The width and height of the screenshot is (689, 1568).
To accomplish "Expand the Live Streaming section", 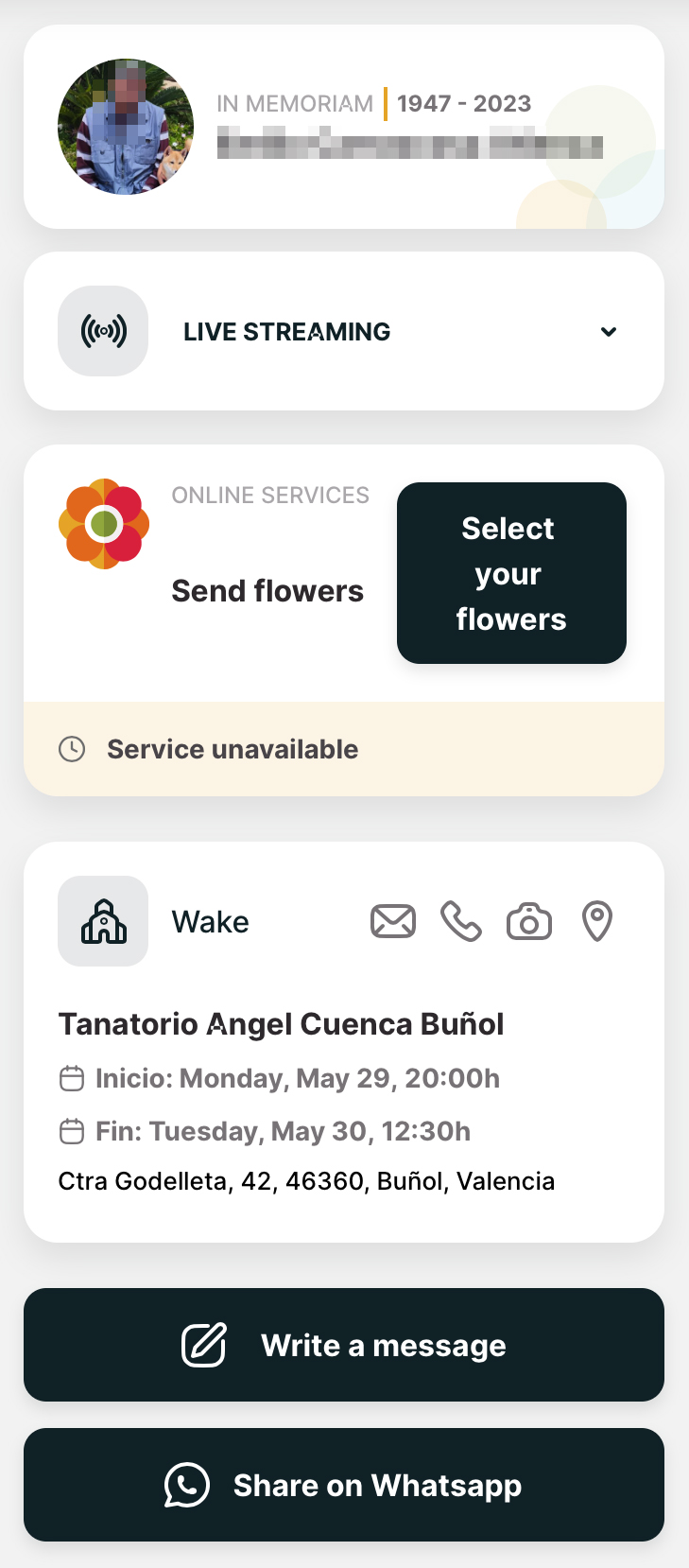I will [608, 332].
